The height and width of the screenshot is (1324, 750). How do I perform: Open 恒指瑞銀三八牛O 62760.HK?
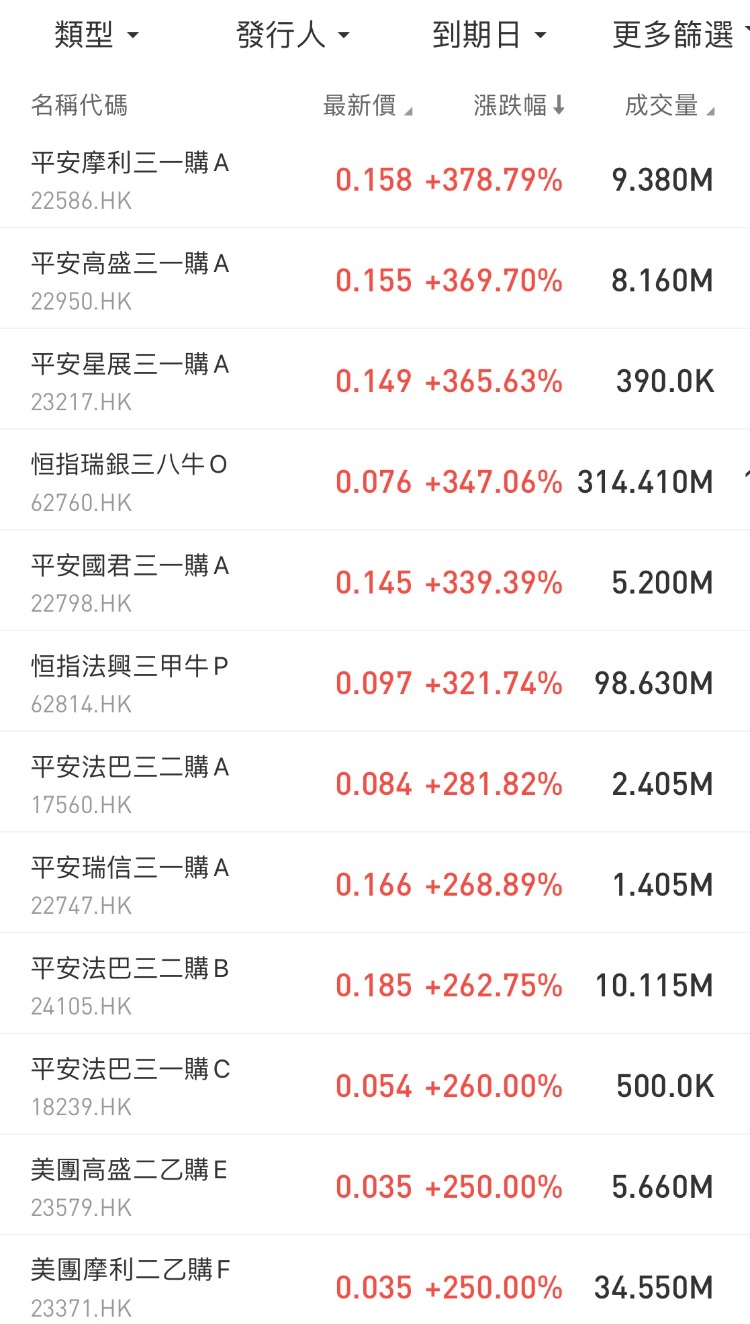[375, 481]
